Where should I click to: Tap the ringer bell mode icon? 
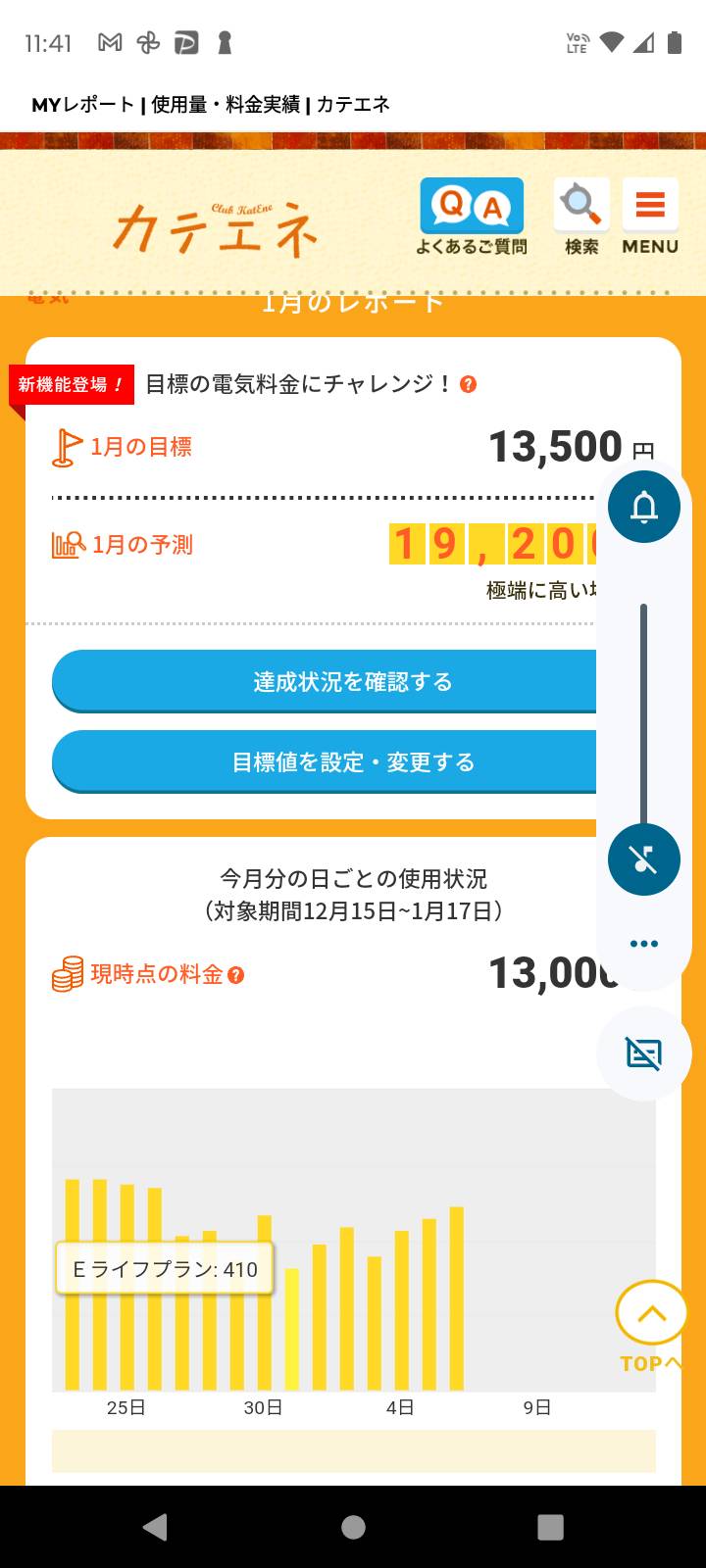pos(644,507)
